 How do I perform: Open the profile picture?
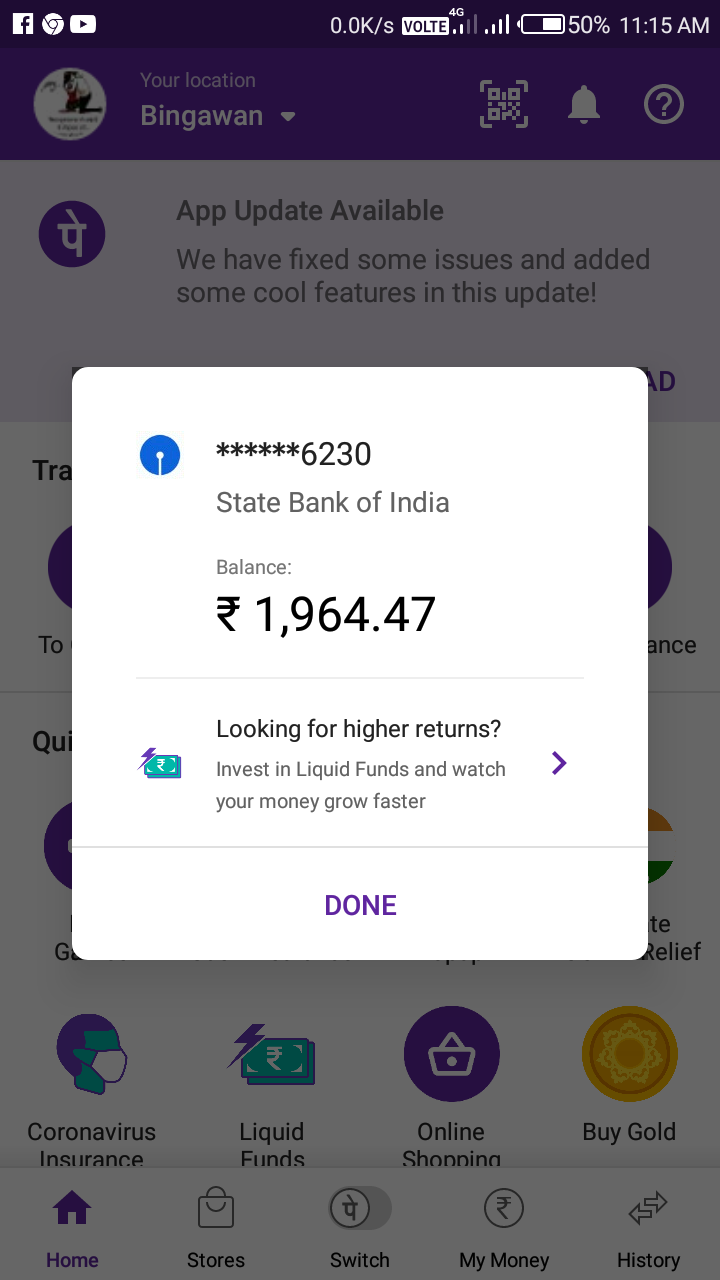pos(70,104)
